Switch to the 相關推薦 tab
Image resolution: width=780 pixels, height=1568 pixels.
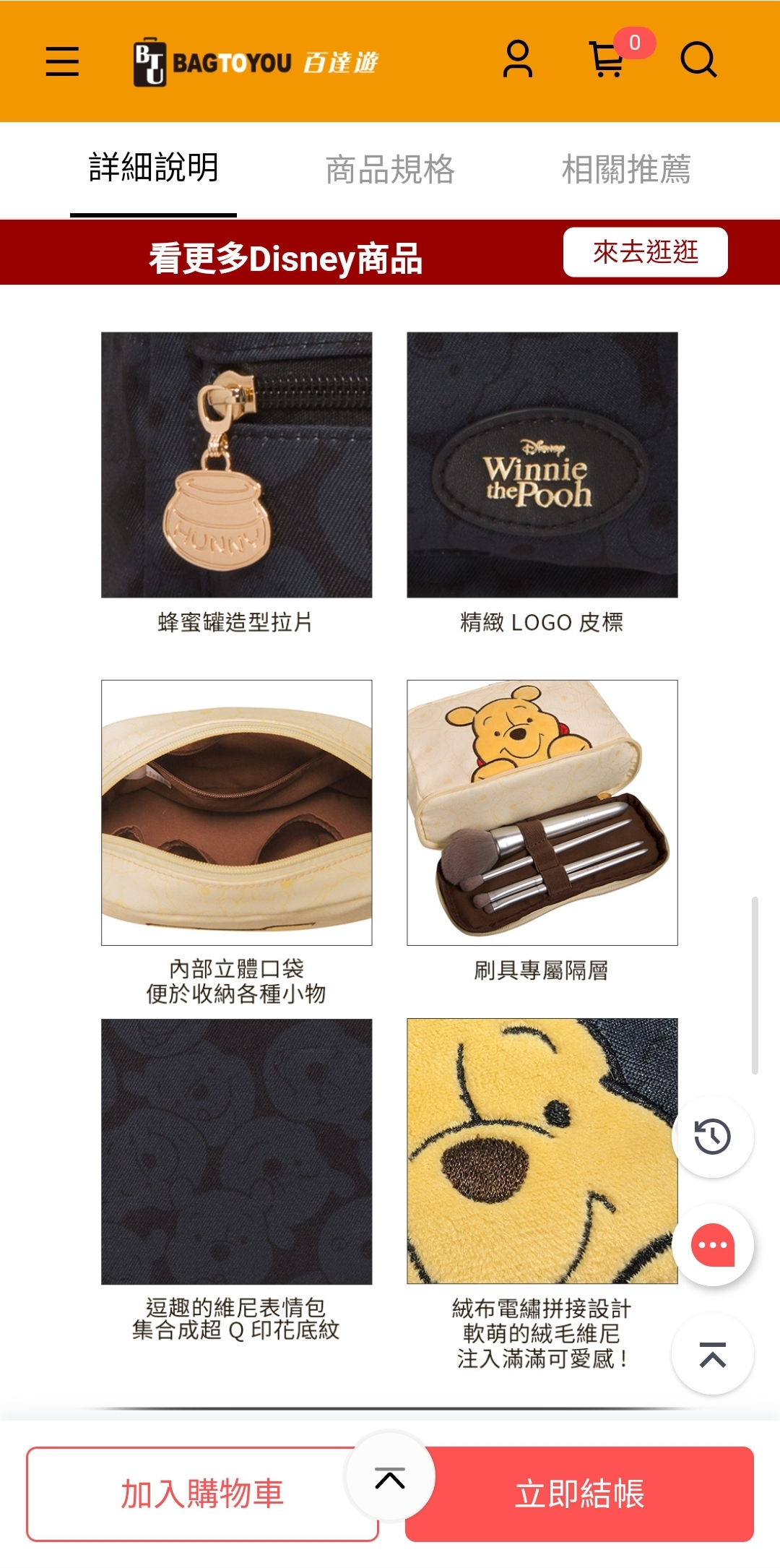pyautogui.click(x=626, y=170)
